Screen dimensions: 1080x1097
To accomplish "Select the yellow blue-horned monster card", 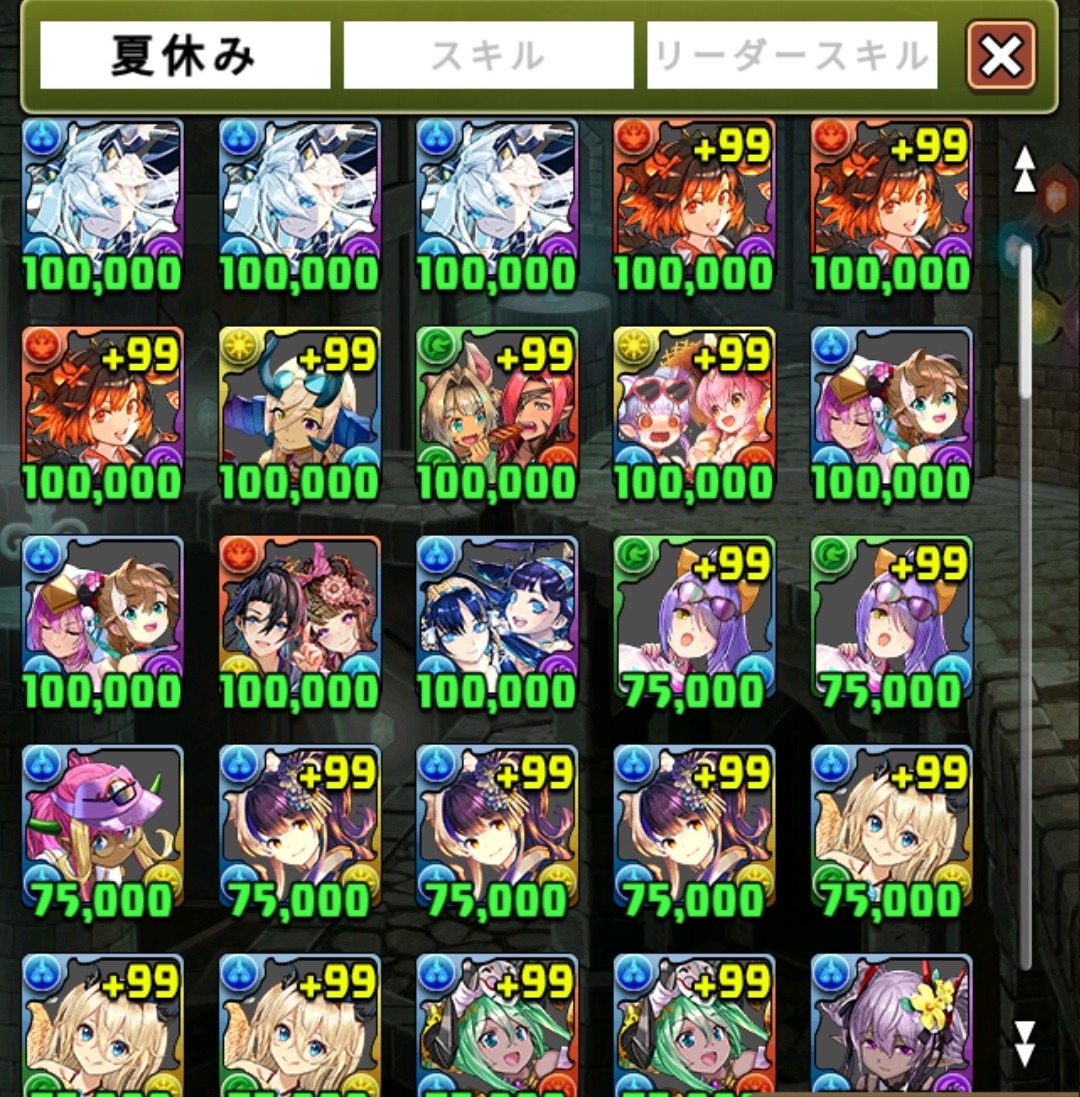I will click(299, 412).
